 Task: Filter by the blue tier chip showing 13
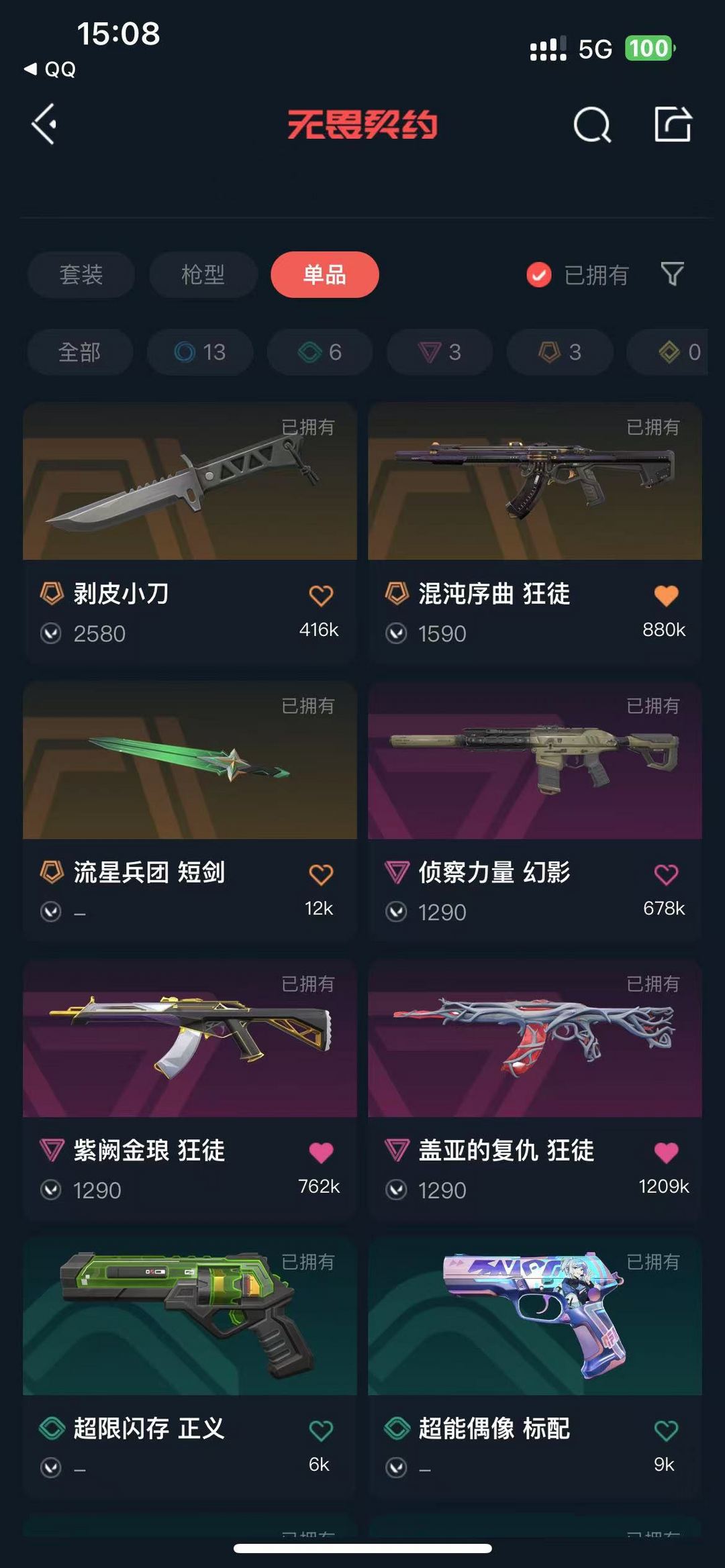(200, 352)
